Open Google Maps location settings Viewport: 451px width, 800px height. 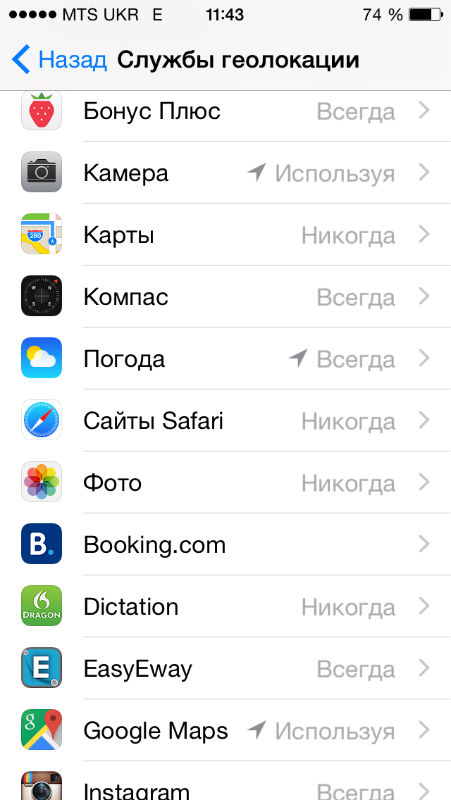pos(226,731)
